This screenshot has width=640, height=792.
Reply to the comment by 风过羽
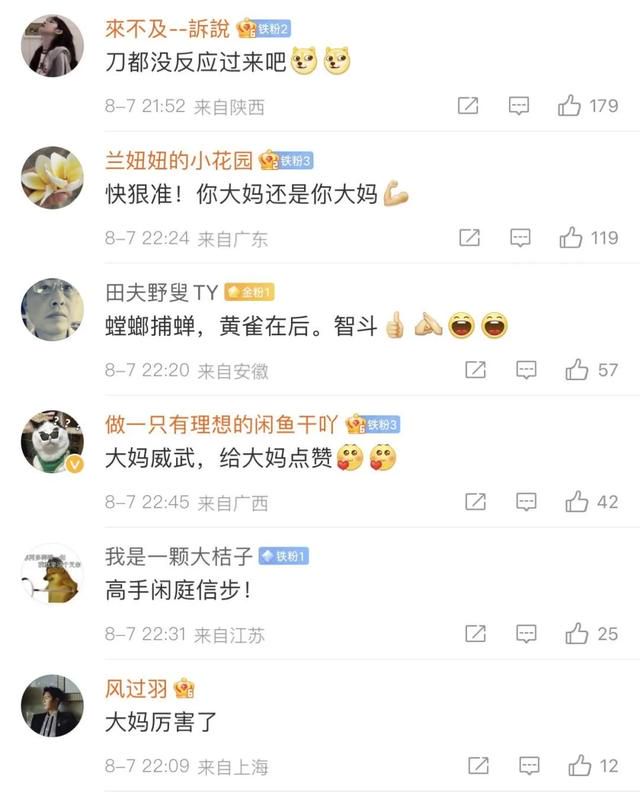point(527,766)
